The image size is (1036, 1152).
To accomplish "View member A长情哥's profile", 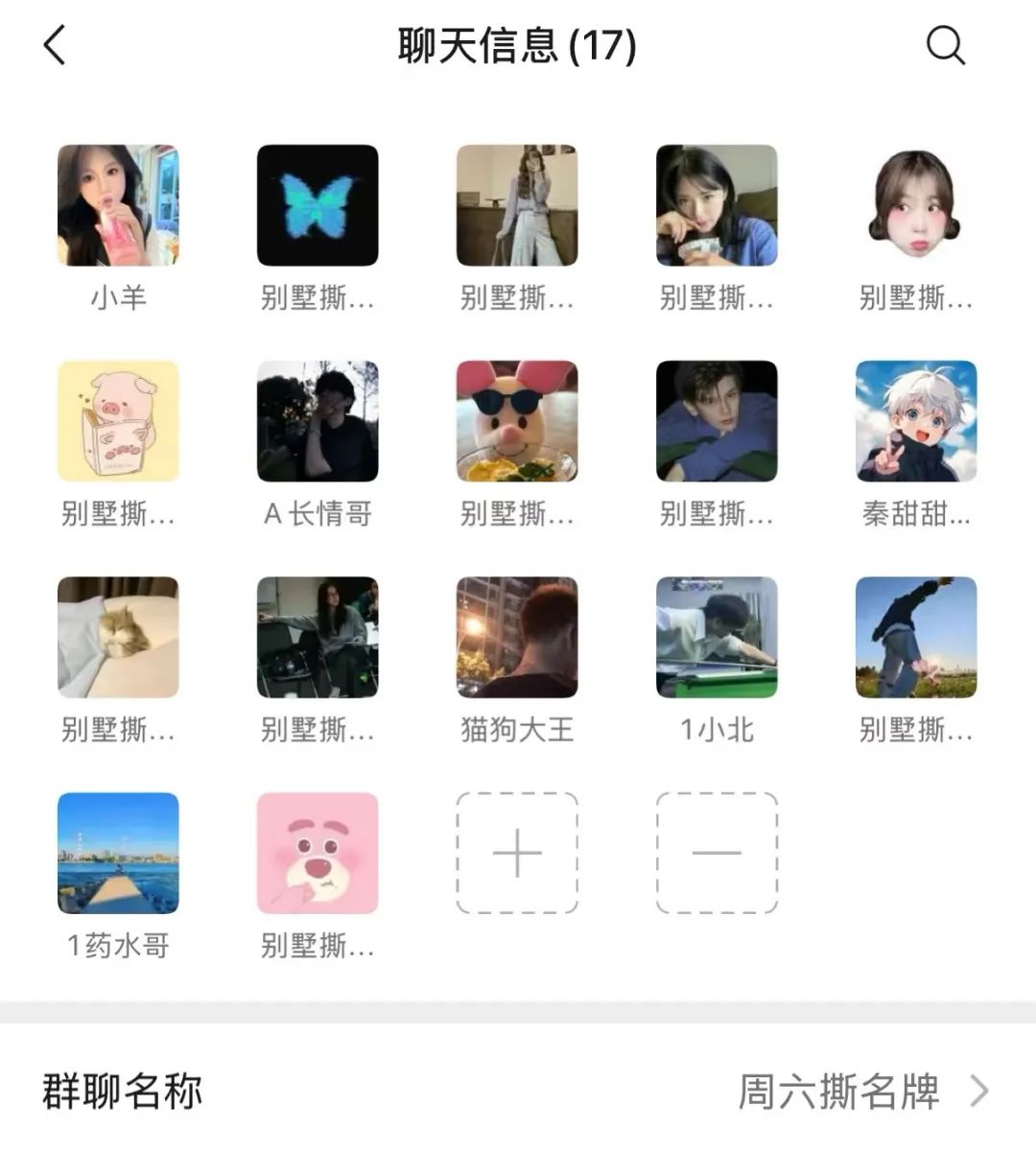I will coord(318,421).
